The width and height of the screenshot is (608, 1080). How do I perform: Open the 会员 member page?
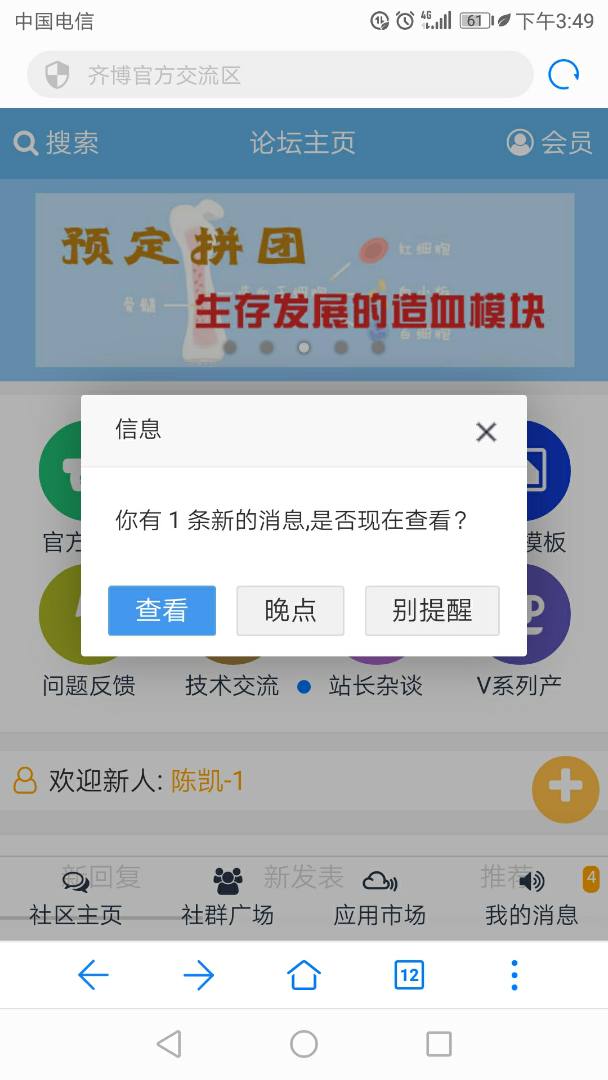pyautogui.click(x=550, y=143)
